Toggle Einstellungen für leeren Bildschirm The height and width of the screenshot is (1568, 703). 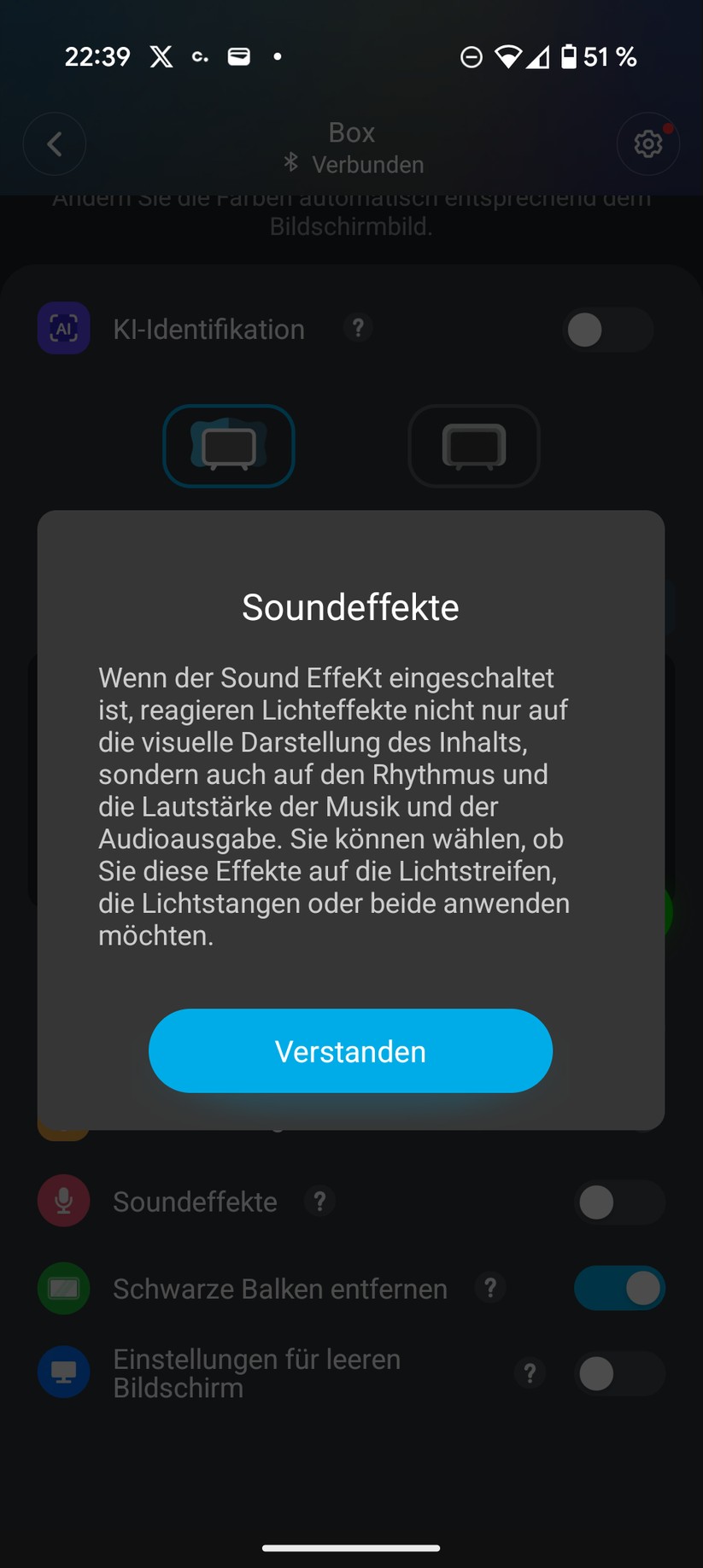(619, 1374)
